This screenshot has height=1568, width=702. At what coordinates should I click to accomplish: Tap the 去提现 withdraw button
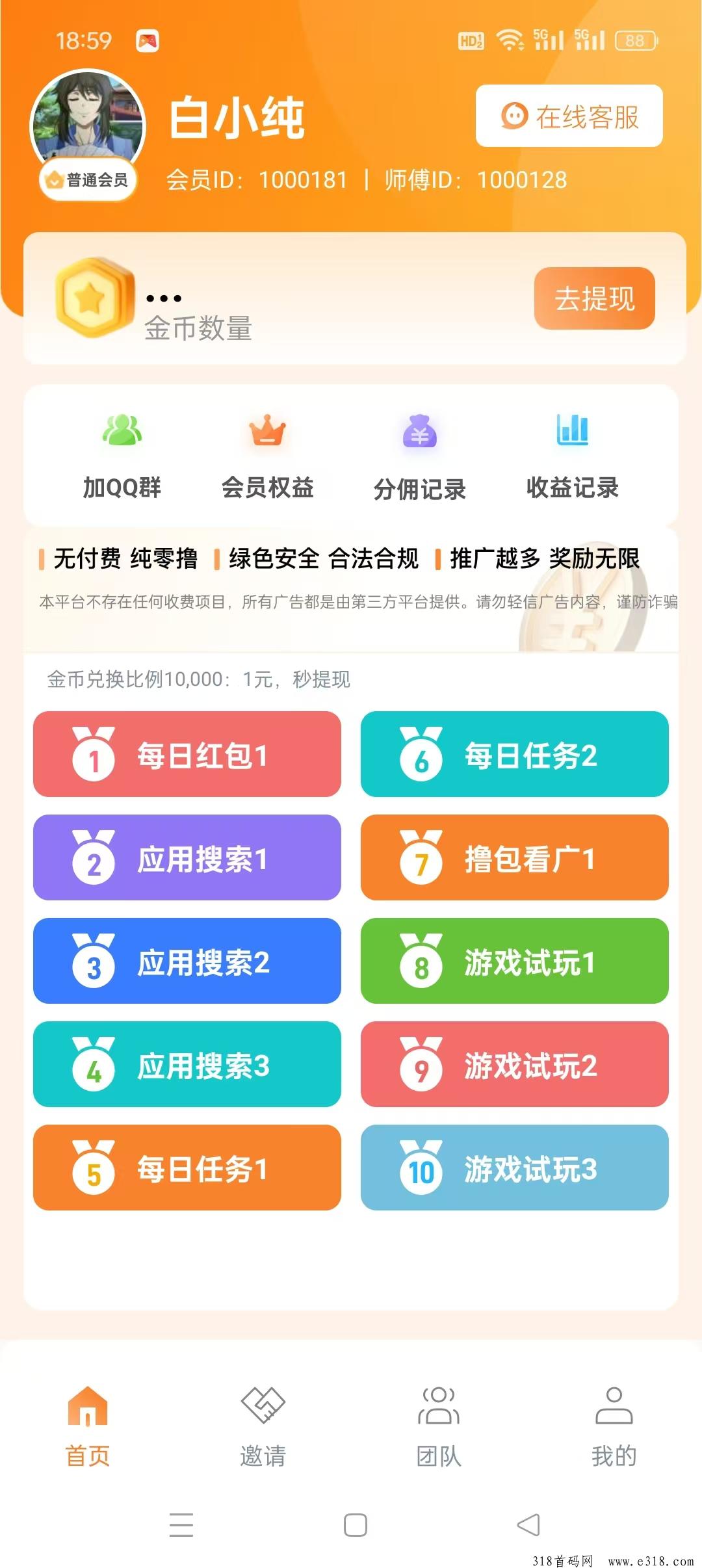coord(594,298)
